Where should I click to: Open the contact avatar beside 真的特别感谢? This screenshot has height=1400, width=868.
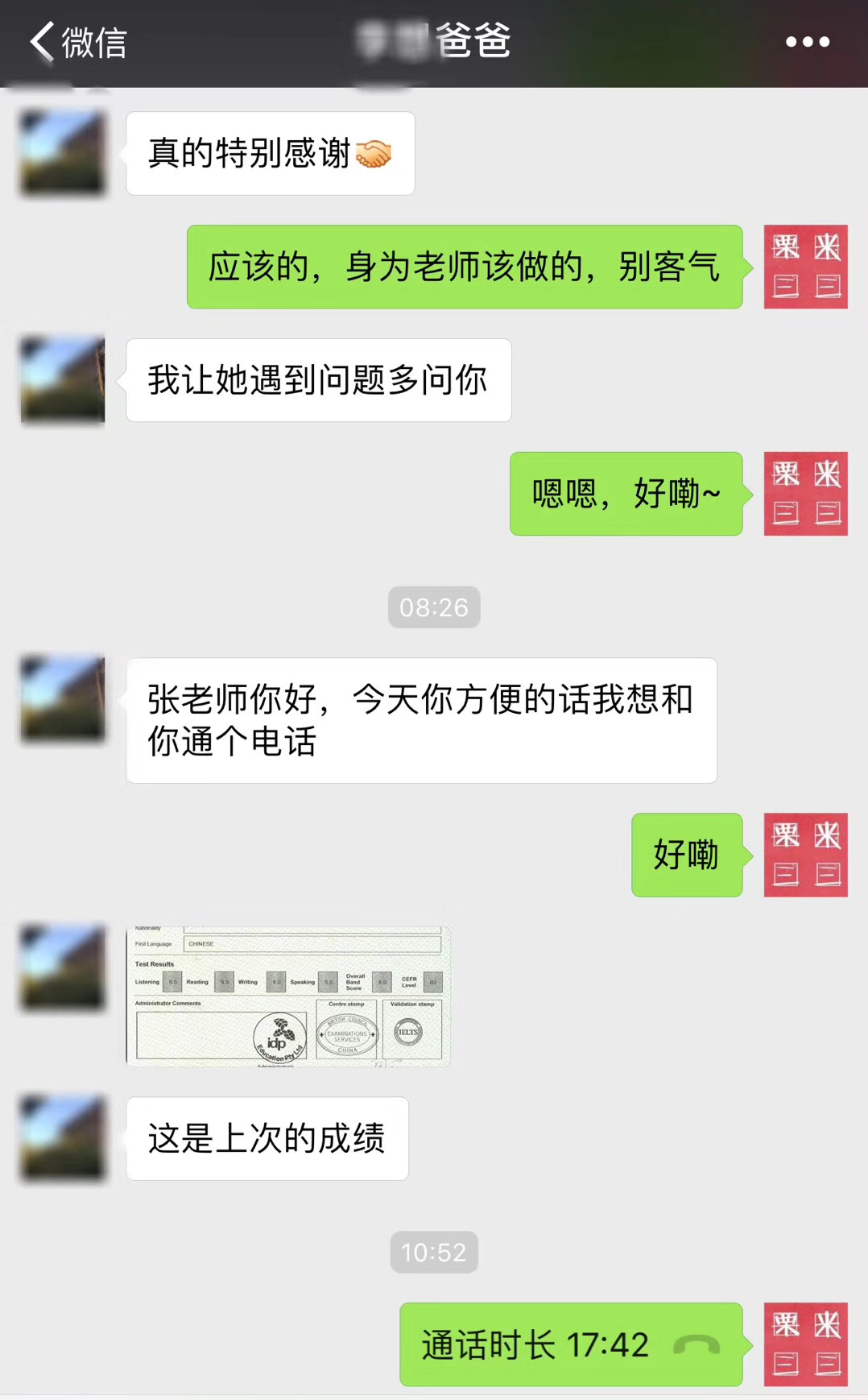pyautogui.click(x=63, y=153)
